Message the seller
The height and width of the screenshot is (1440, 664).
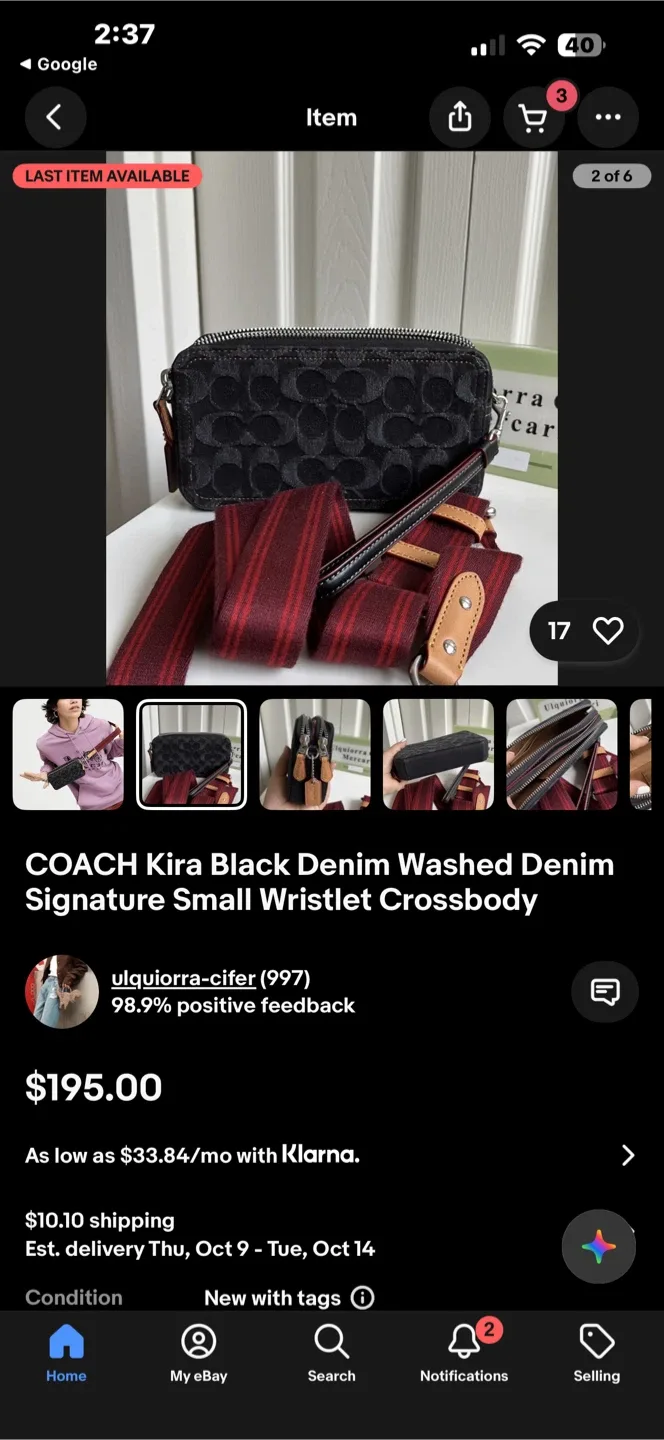click(604, 992)
